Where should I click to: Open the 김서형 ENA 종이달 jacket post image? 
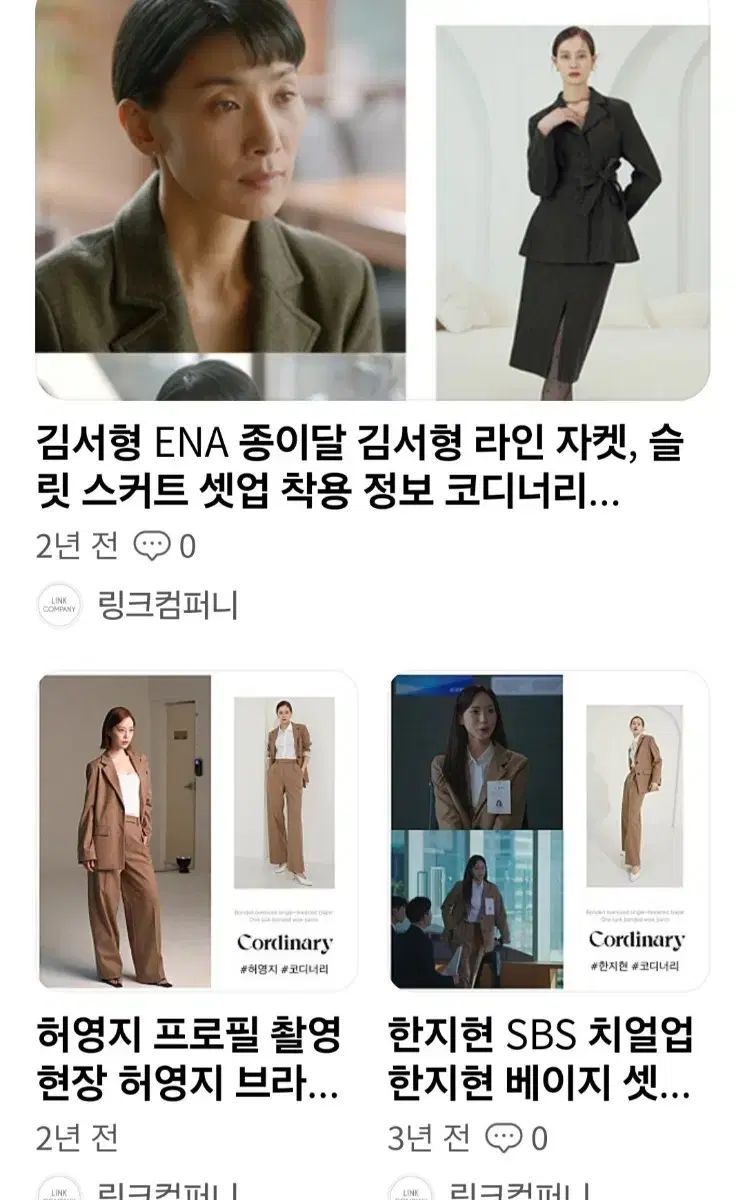372,200
